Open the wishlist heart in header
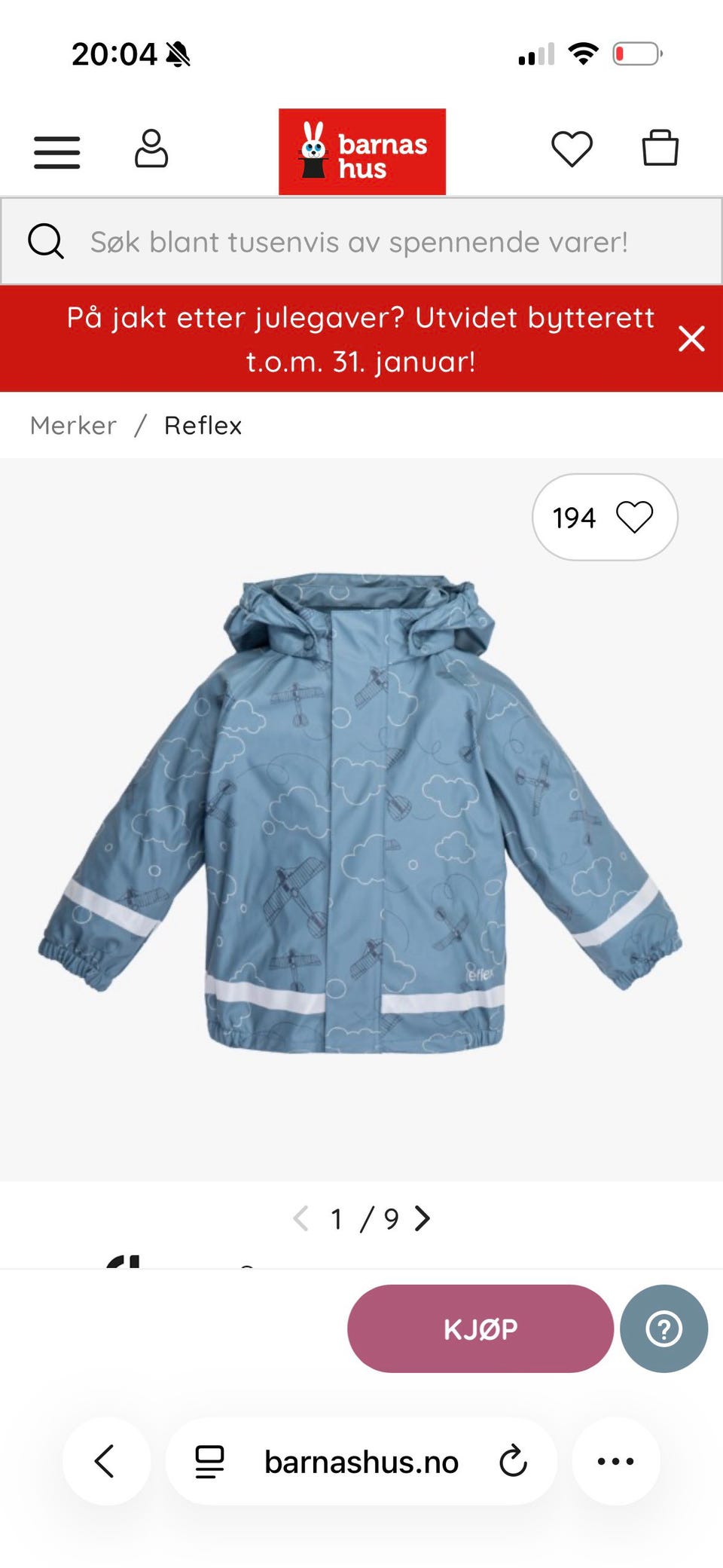Screen dimensions: 723x1568 [572, 148]
